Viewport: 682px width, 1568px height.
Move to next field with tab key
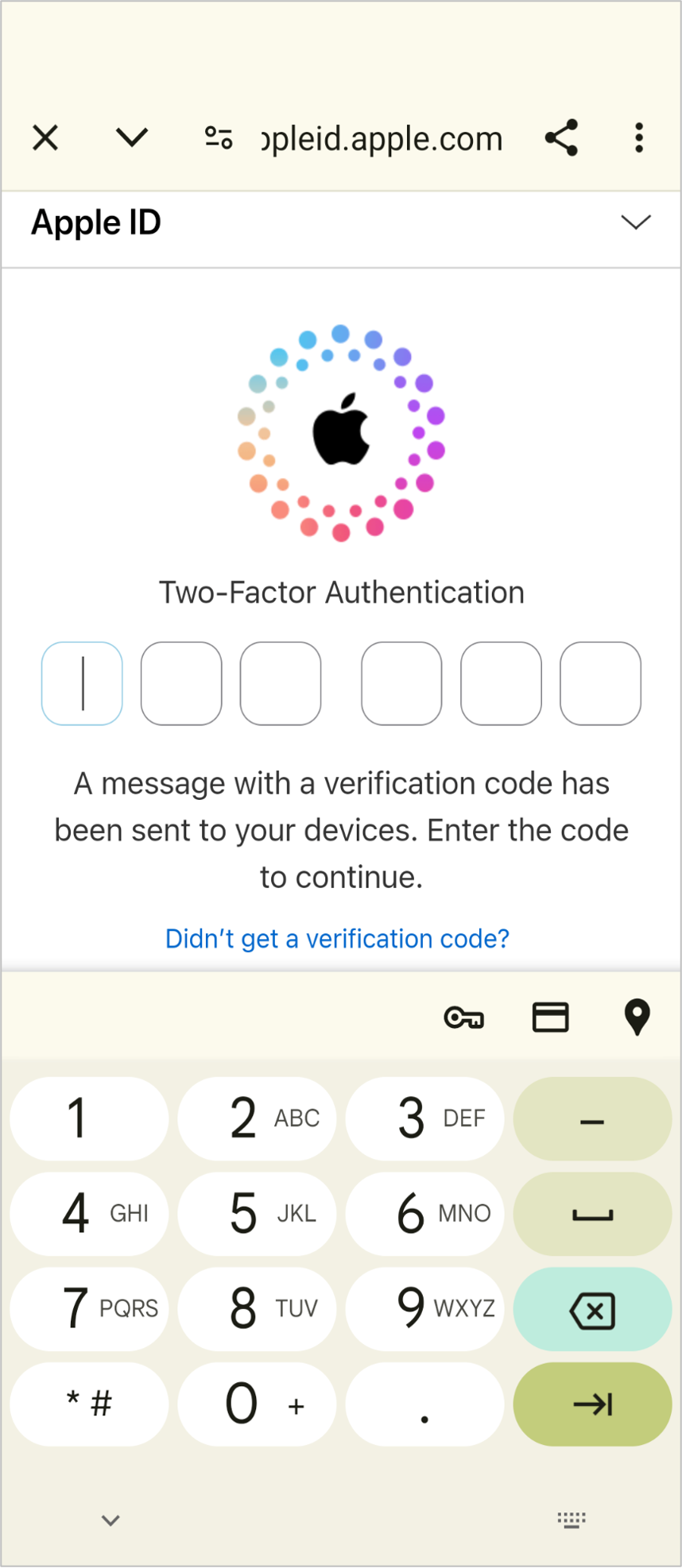pyautogui.click(x=592, y=1404)
